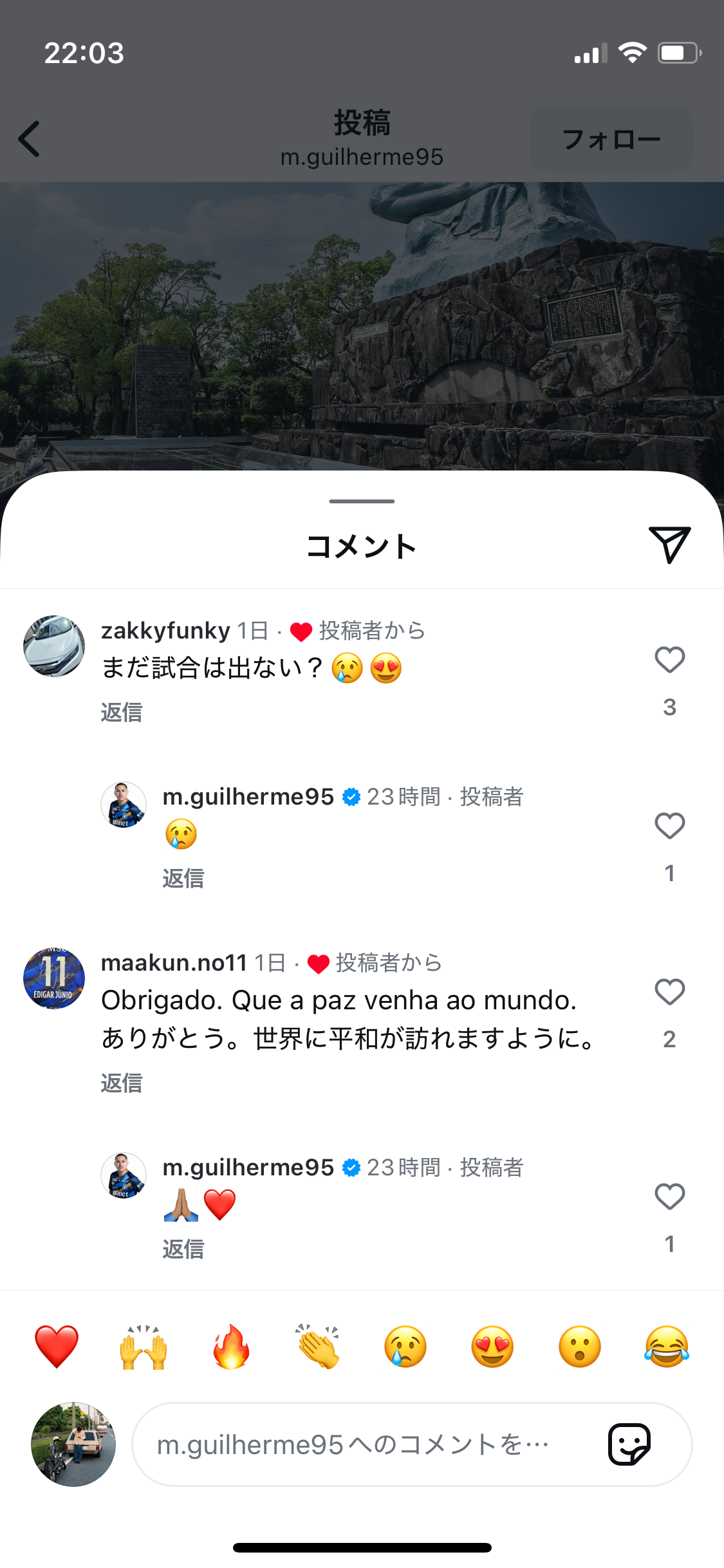This screenshot has height=1568, width=724.
Task: Open the maakun.no11 username link
Action: click(x=174, y=963)
